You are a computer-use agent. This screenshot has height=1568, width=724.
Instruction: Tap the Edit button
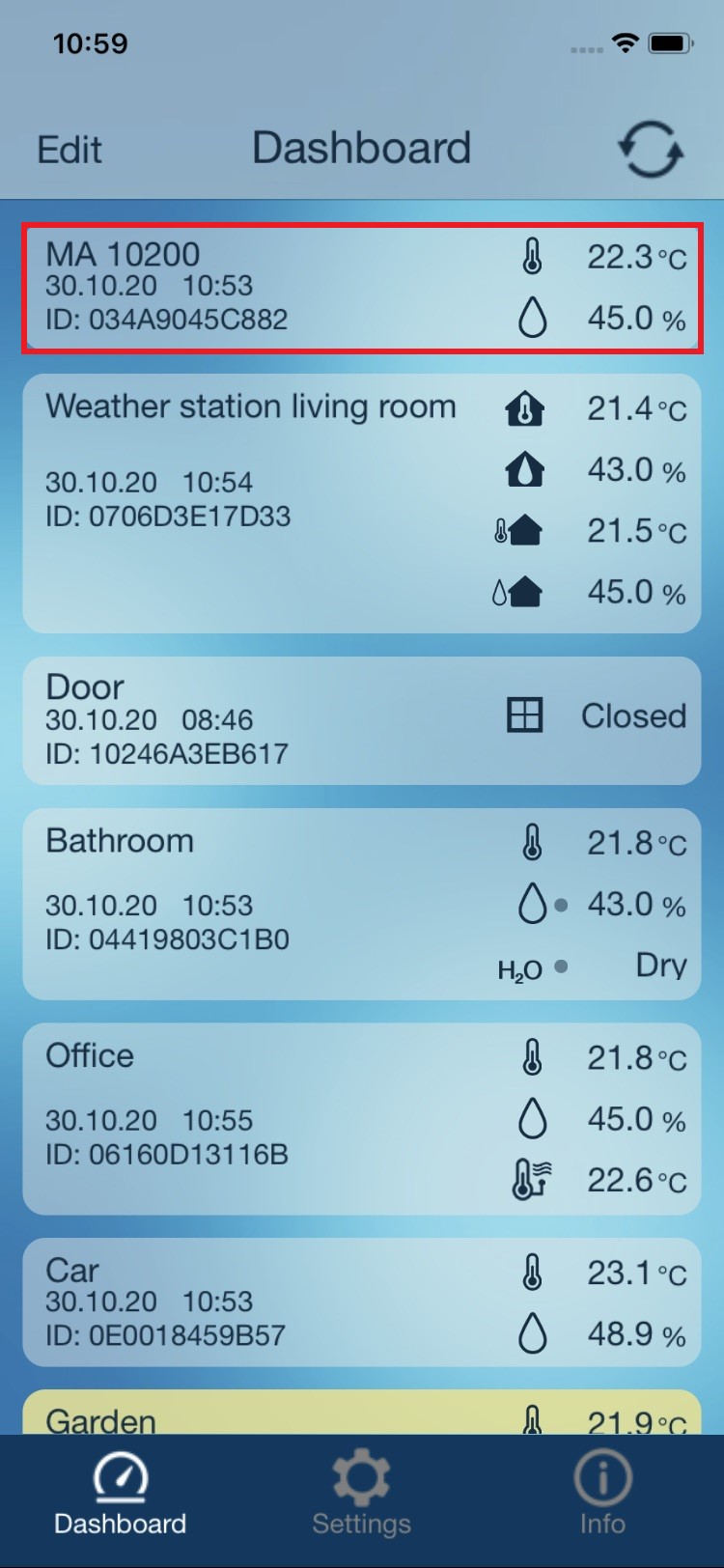[x=70, y=150]
